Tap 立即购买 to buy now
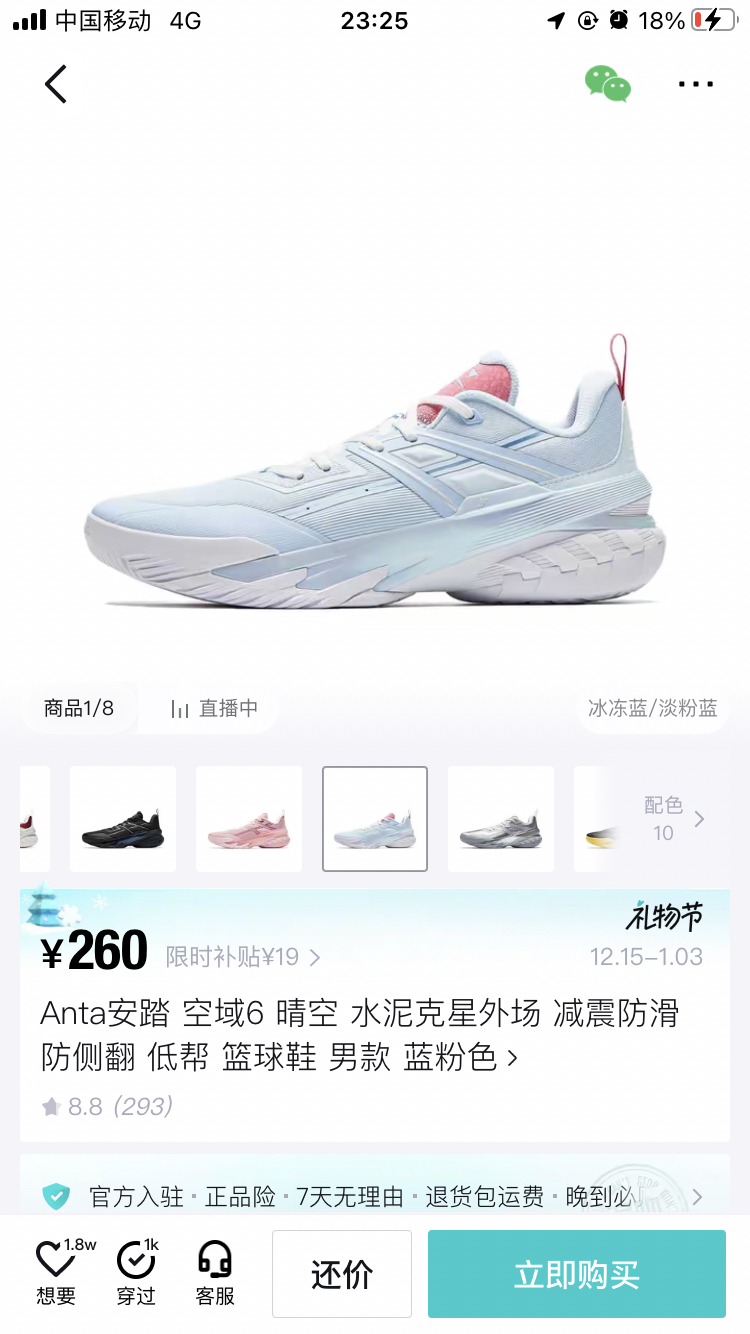This screenshot has width=750, height=1334. [576, 1274]
